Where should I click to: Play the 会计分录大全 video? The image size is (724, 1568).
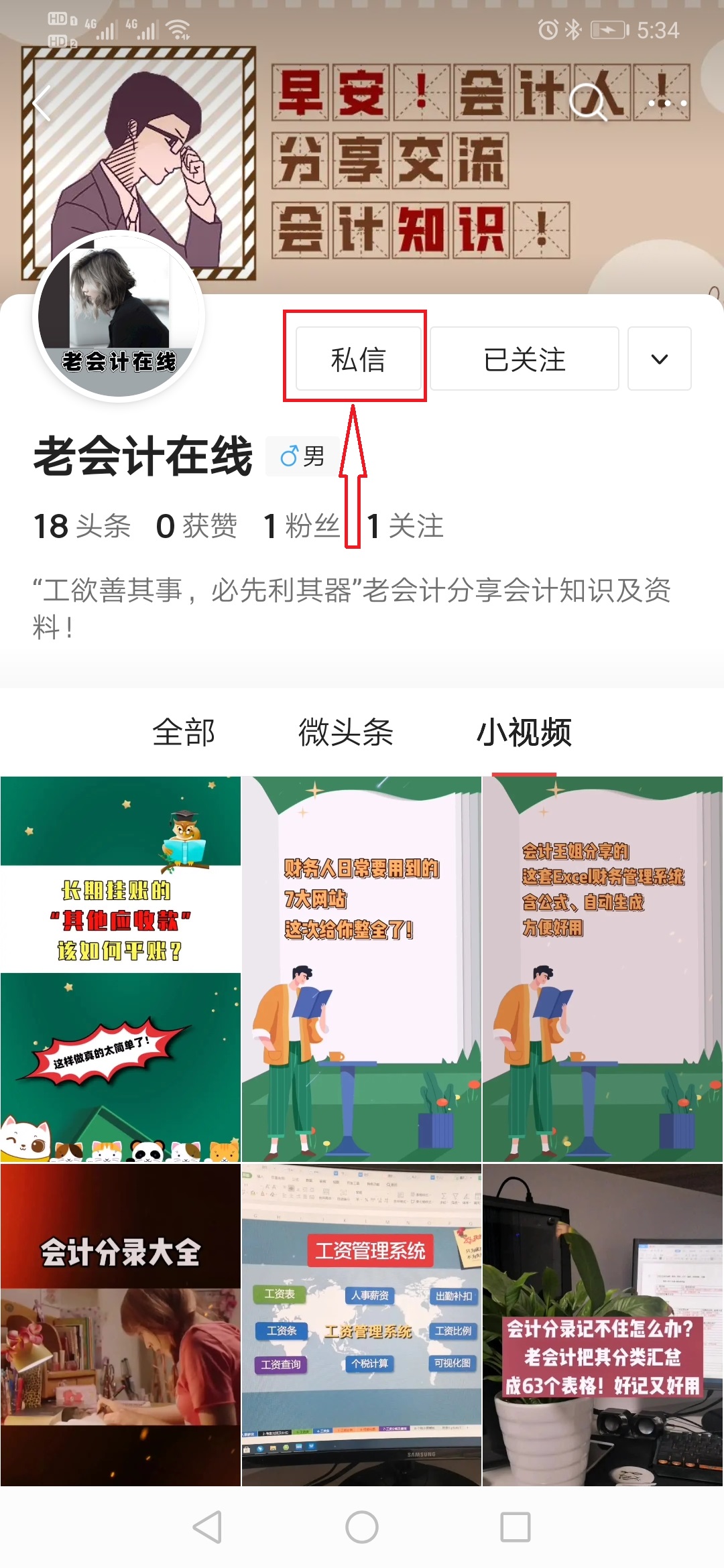click(x=121, y=1325)
